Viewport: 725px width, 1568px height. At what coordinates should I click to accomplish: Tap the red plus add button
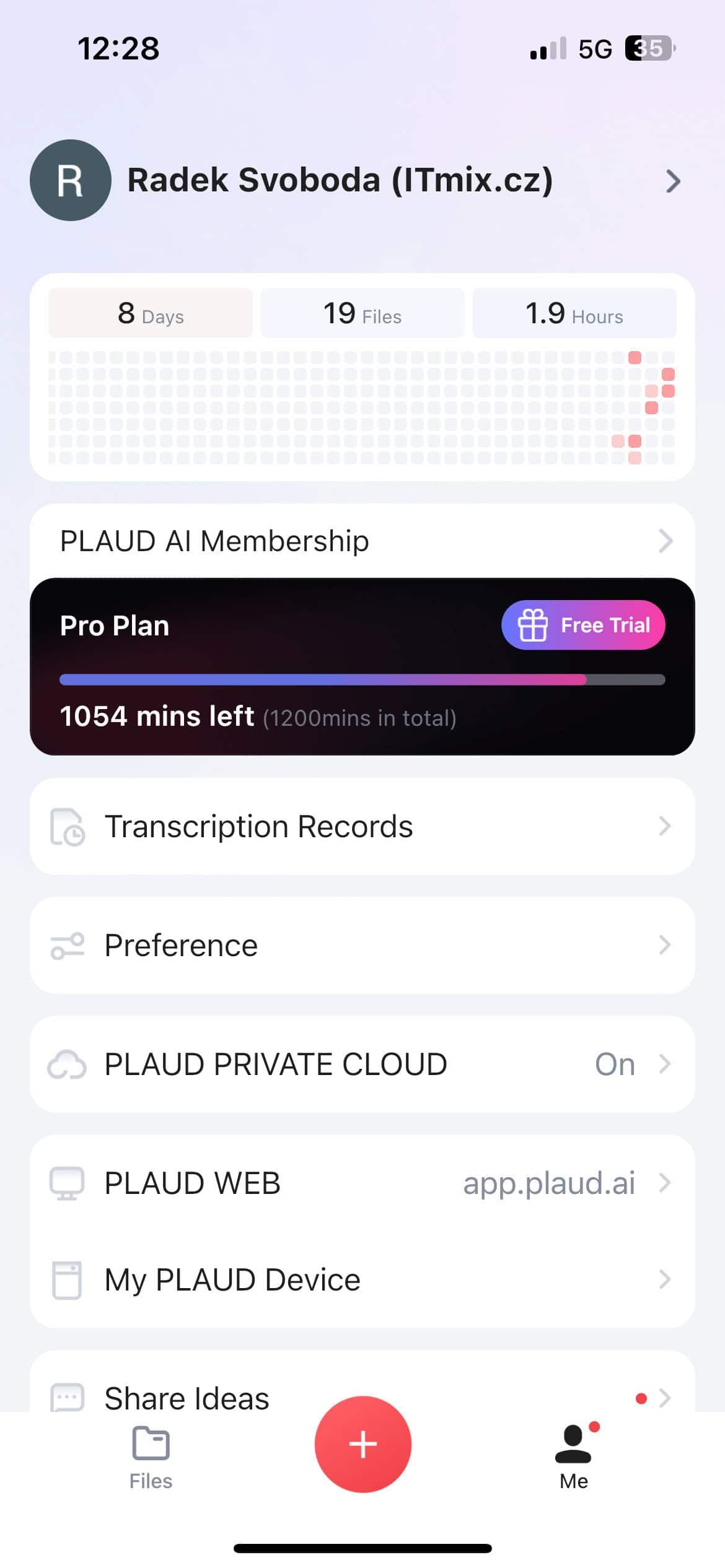coord(362,1444)
